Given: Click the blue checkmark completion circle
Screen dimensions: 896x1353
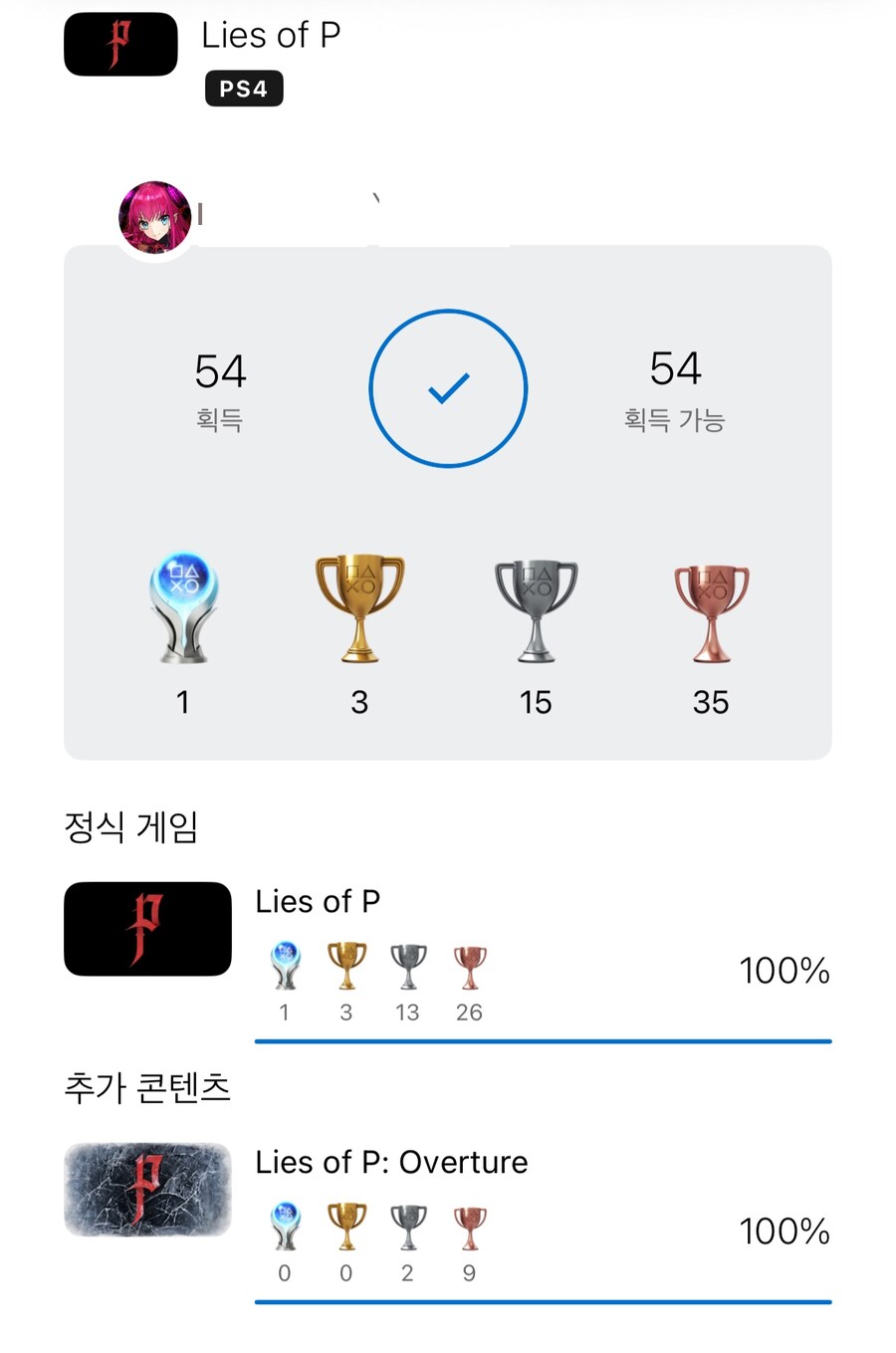Looking at the screenshot, I should coord(447,388).
